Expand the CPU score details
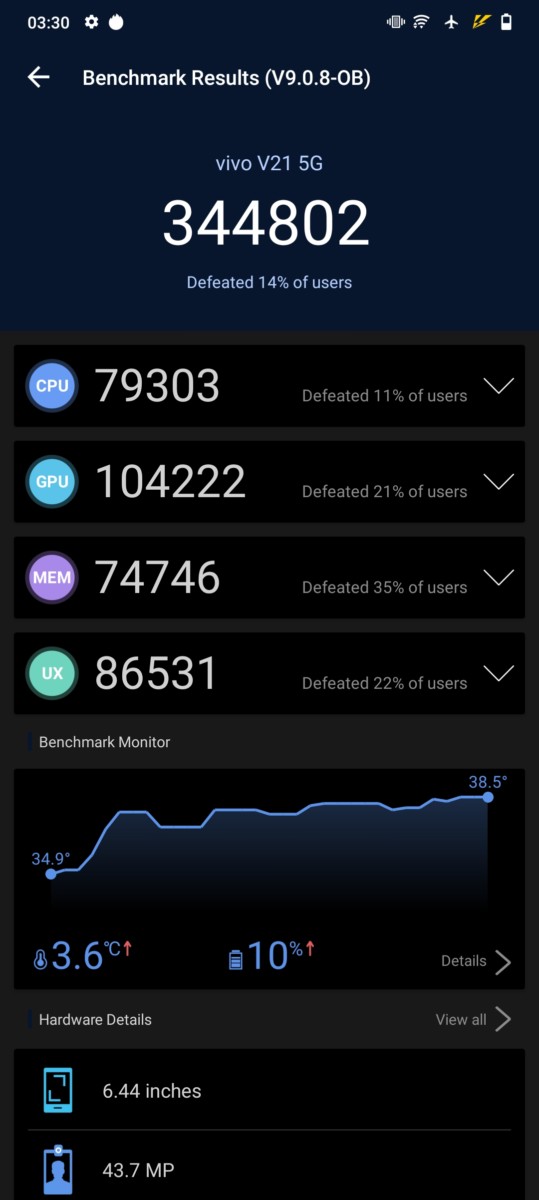The image size is (539, 1200). tap(498, 386)
